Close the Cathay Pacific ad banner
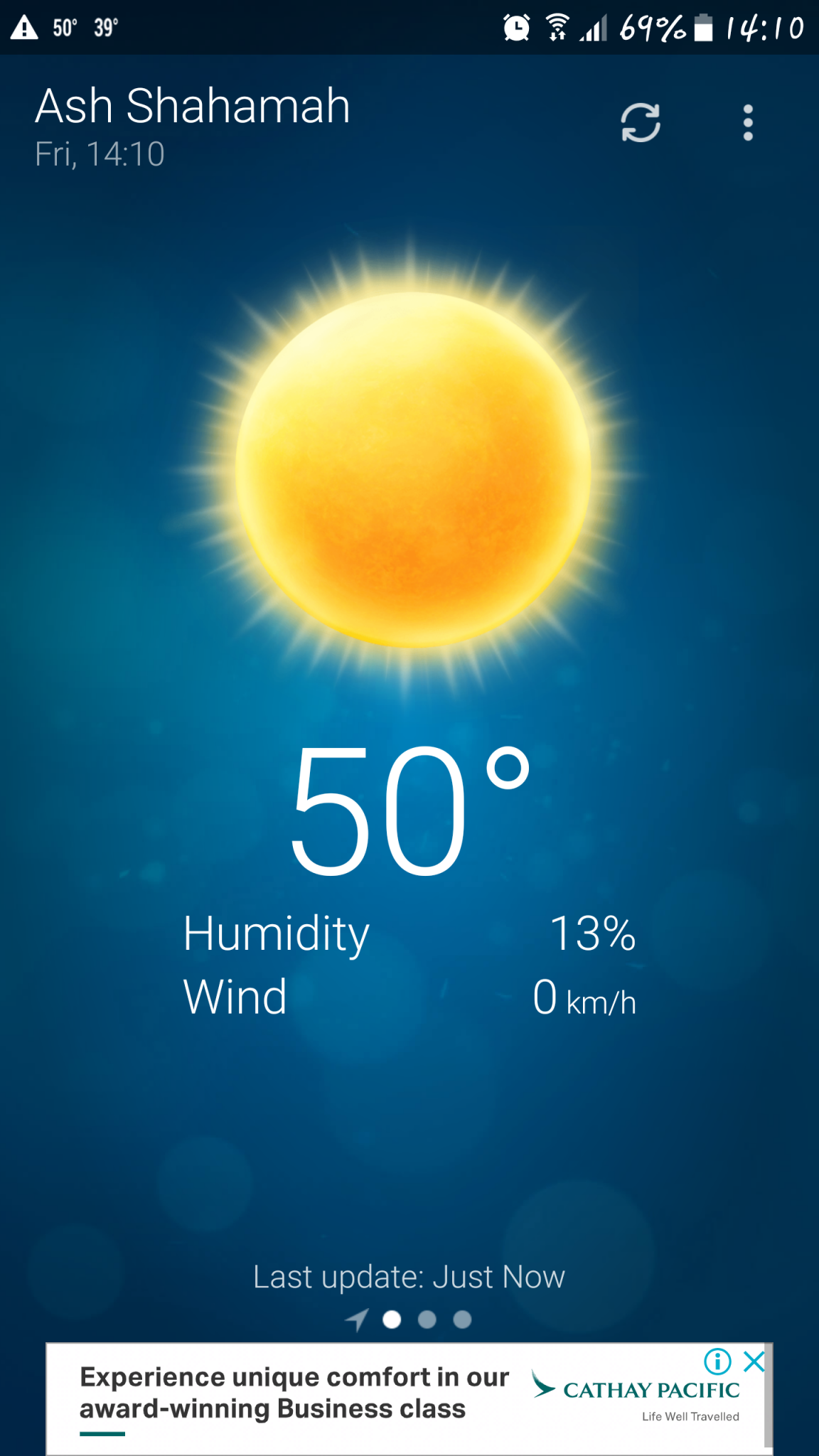 pos(754,1361)
